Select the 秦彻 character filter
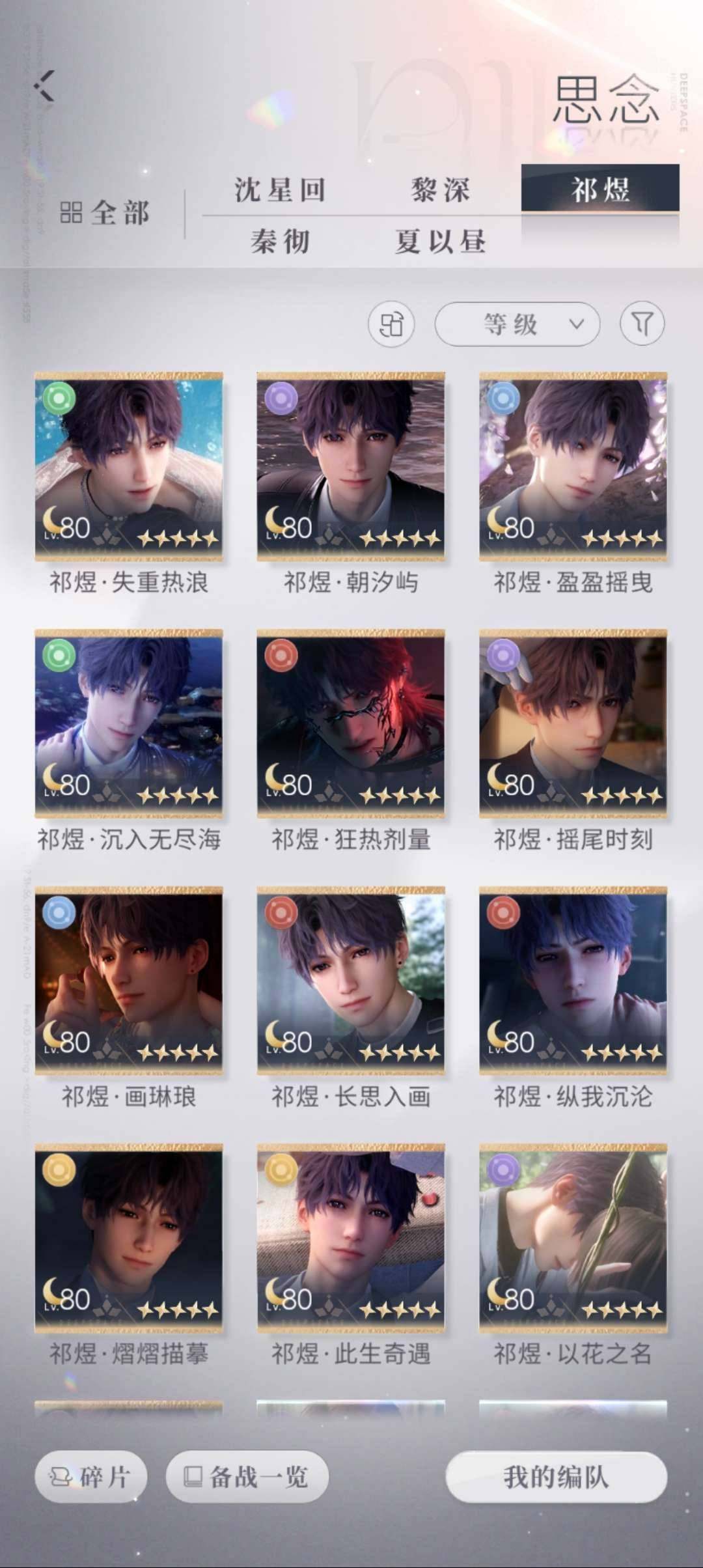 (x=280, y=241)
